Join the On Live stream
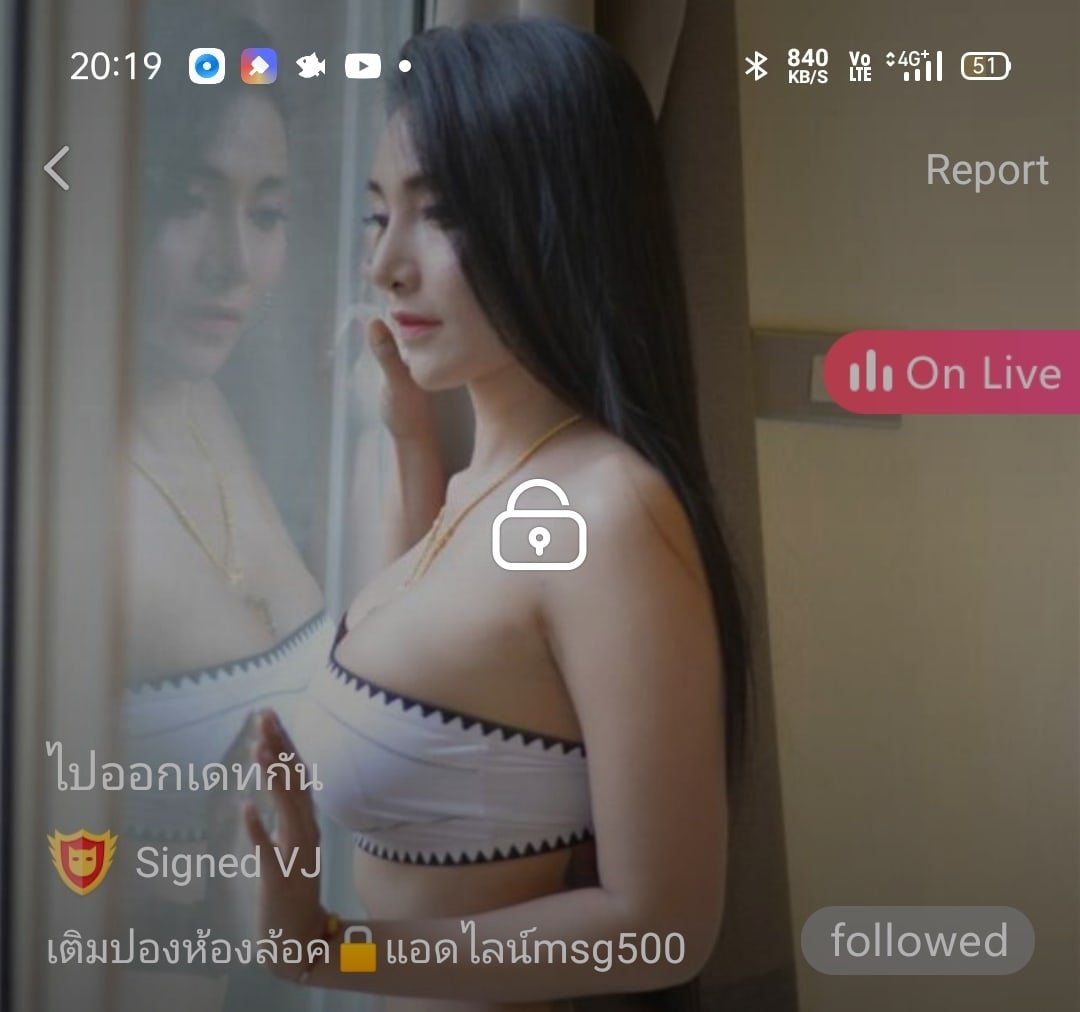Image resolution: width=1080 pixels, height=1012 pixels. pyautogui.click(x=952, y=373)
